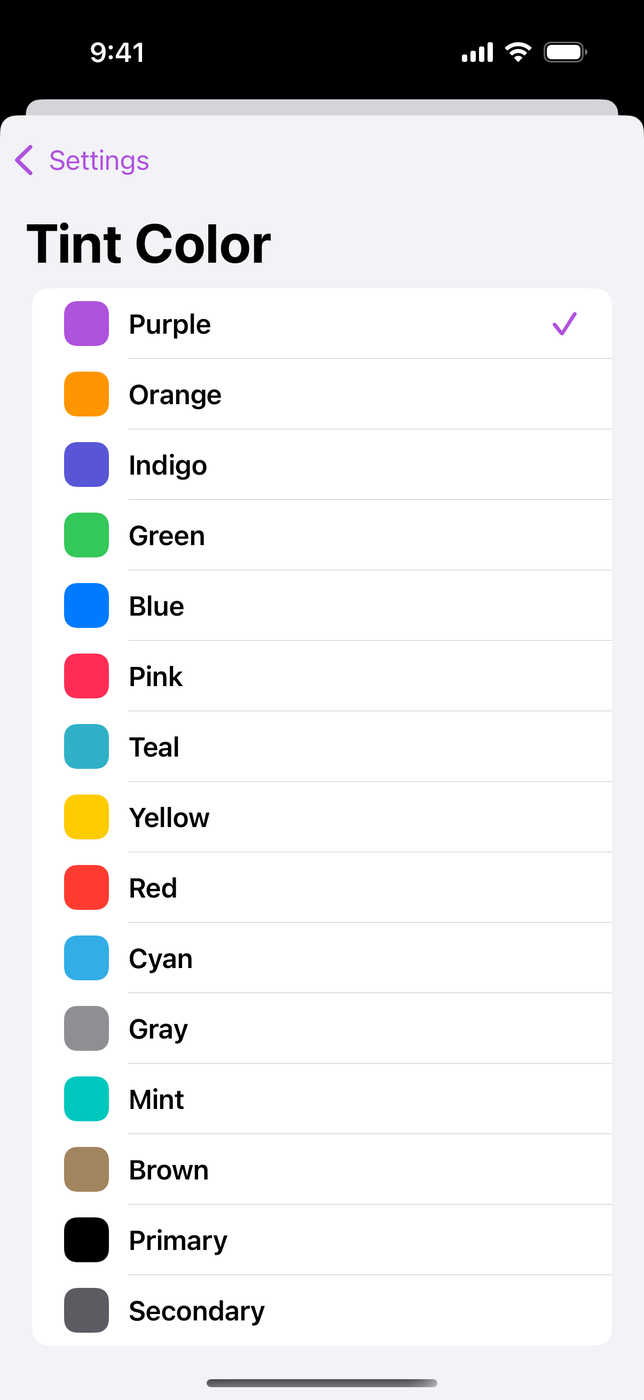The height and width of the screenshot is (1400, 644).
Task: Choose the Pink tint option
Action: tap(322, 676)
